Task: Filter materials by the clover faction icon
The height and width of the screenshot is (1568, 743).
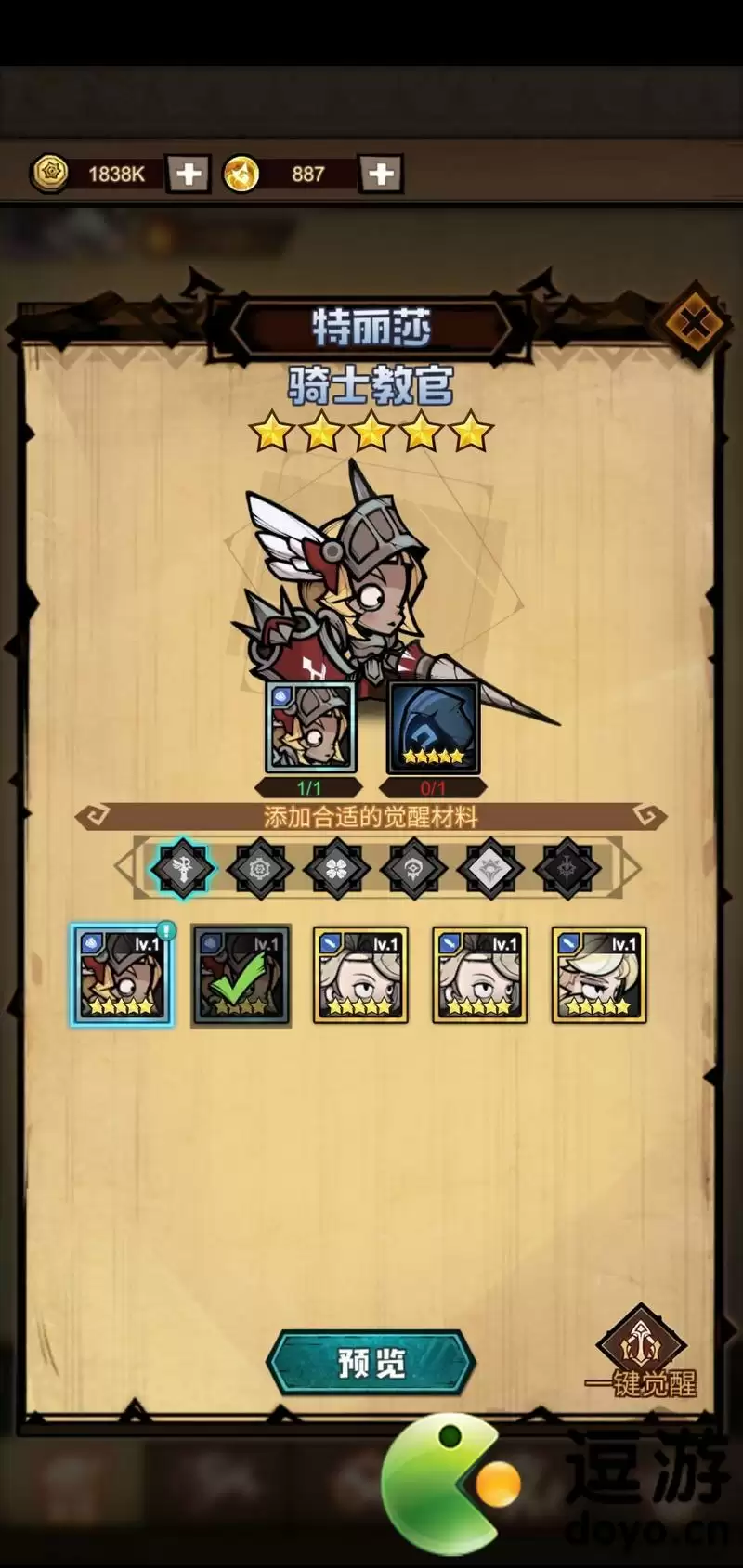Action: click(336, 868)
